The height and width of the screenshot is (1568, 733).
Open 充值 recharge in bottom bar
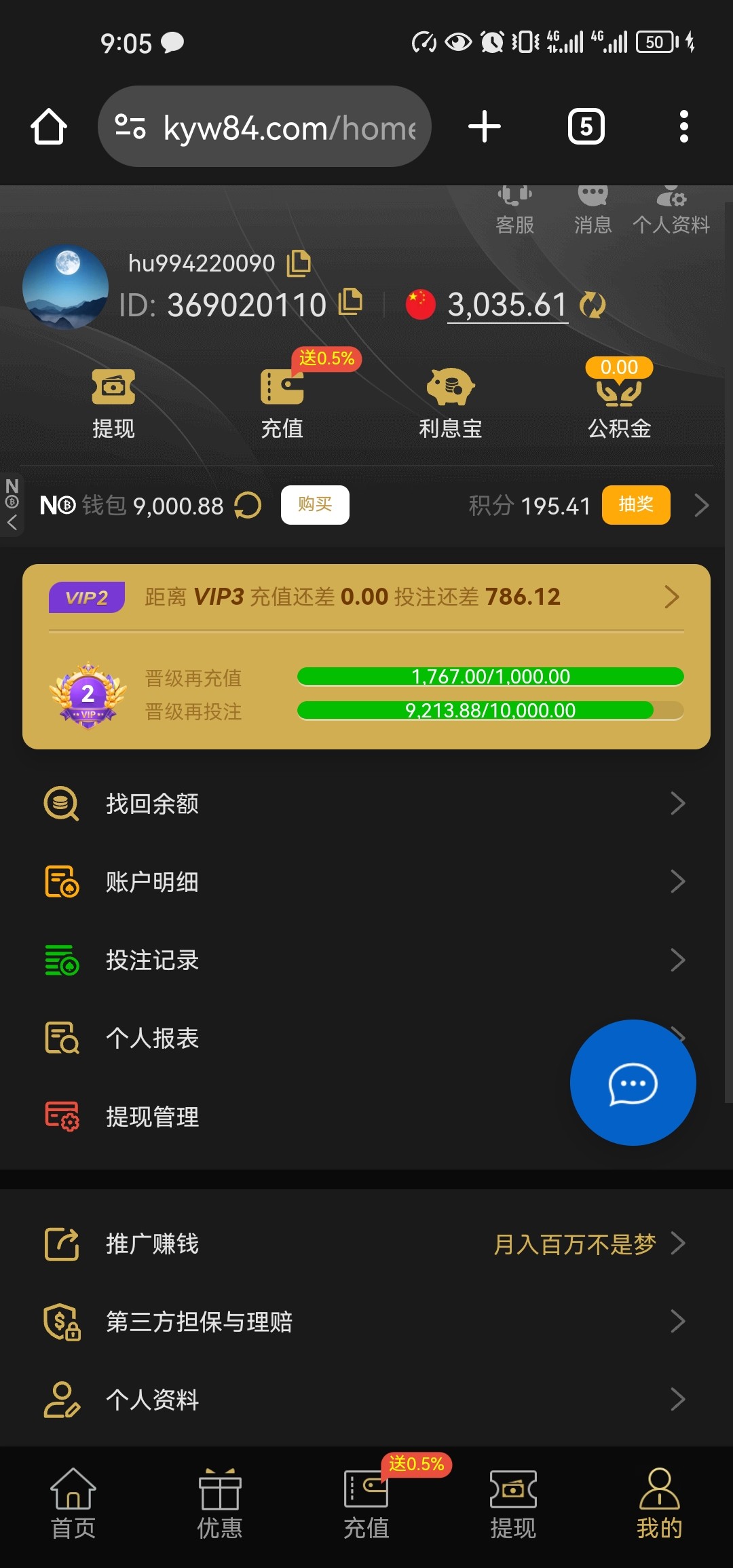(366, 1503)
